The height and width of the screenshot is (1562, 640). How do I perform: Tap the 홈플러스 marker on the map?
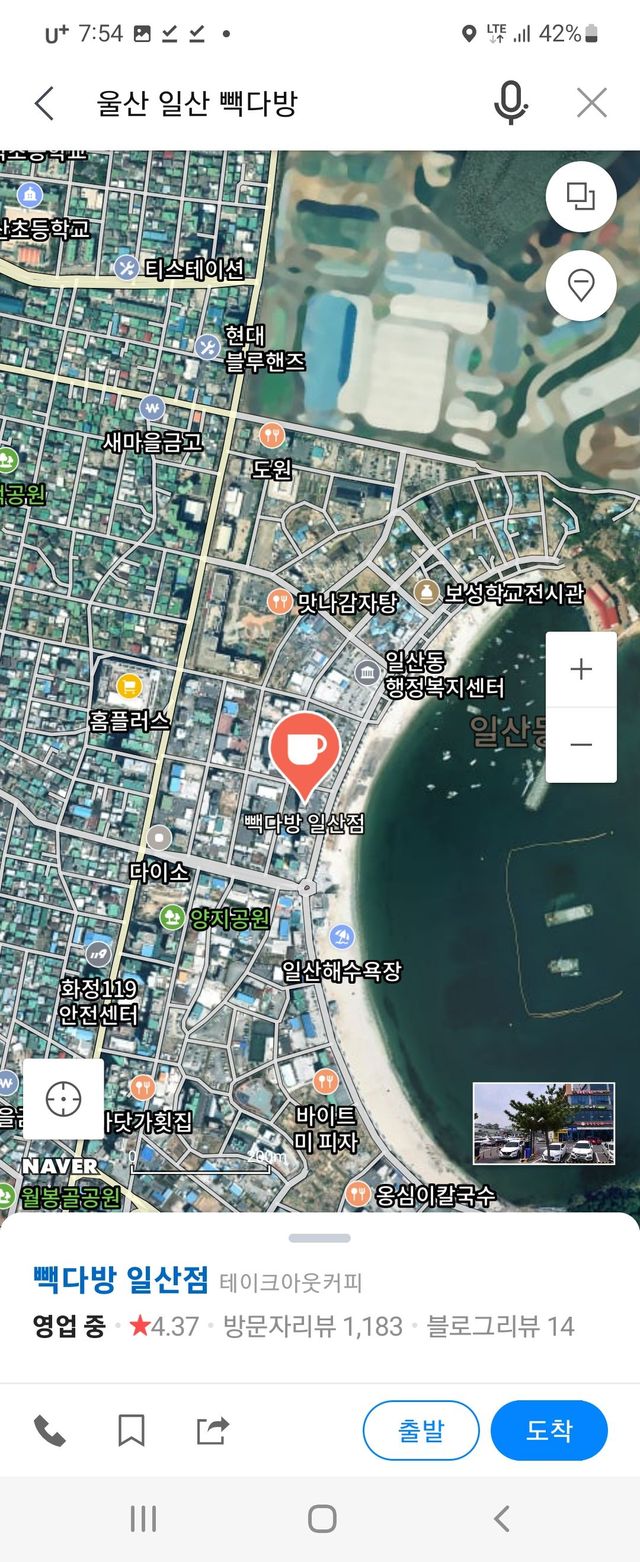tap(128, 687)
